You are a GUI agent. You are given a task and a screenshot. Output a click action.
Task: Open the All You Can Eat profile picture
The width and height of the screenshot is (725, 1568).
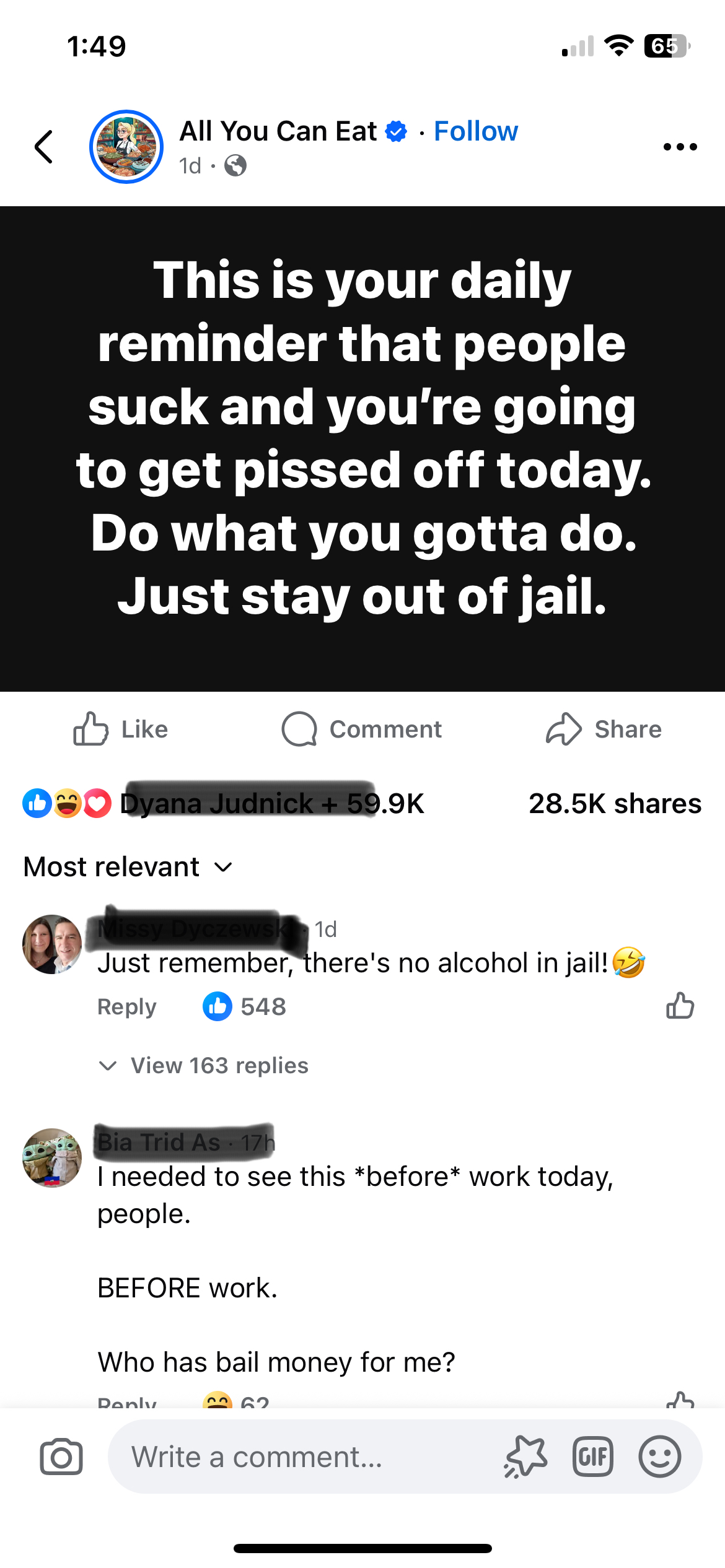(126, 147)
